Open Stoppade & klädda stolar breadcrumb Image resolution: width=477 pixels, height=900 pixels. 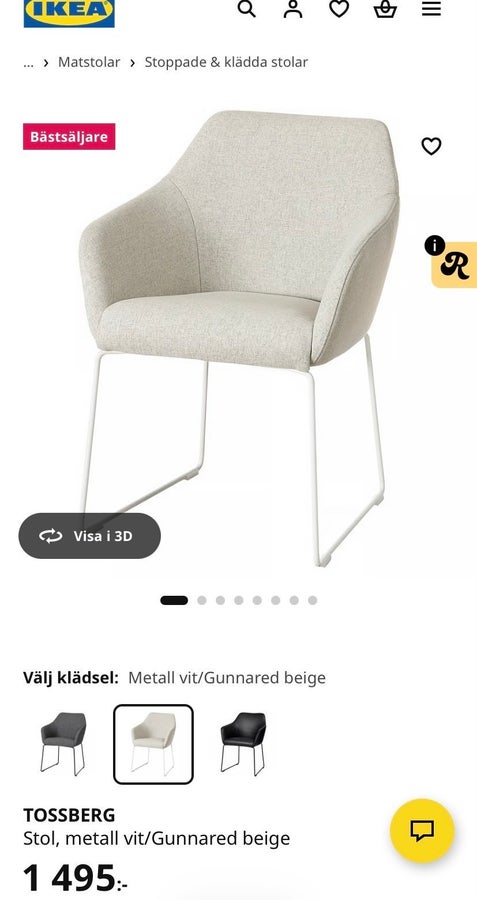(226, 62)
